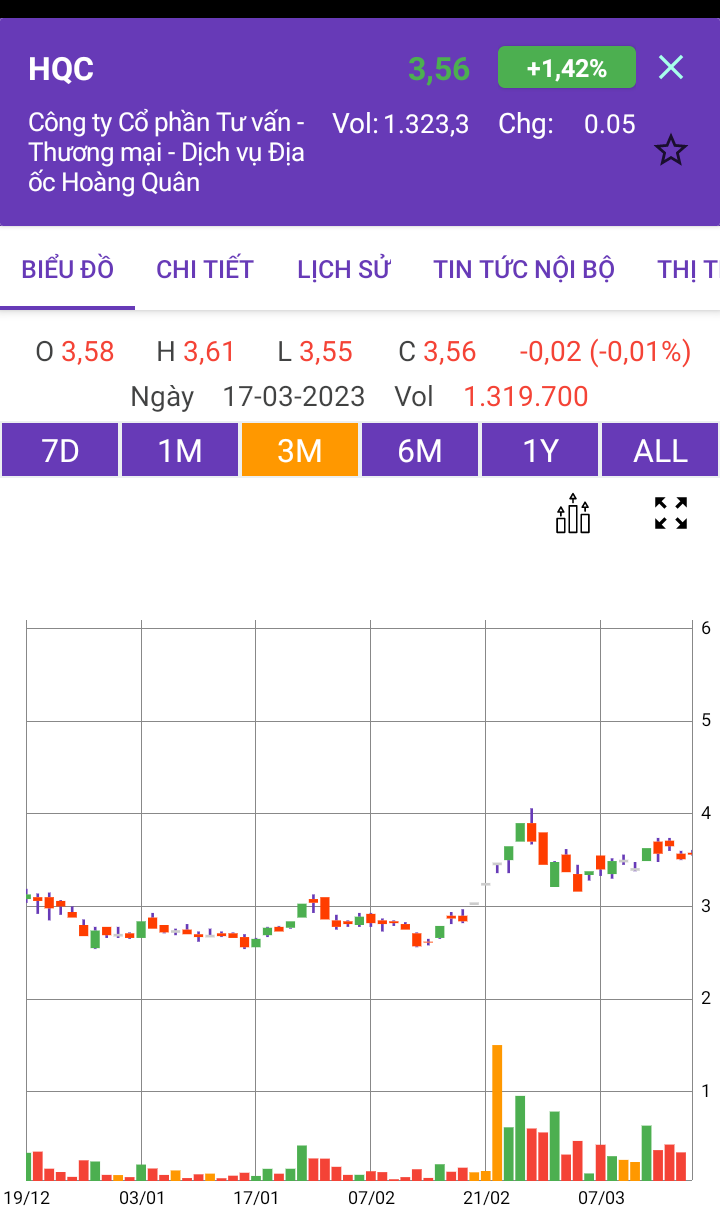View the TIN TỨC NỘI BỘ tab

point(523,269)
